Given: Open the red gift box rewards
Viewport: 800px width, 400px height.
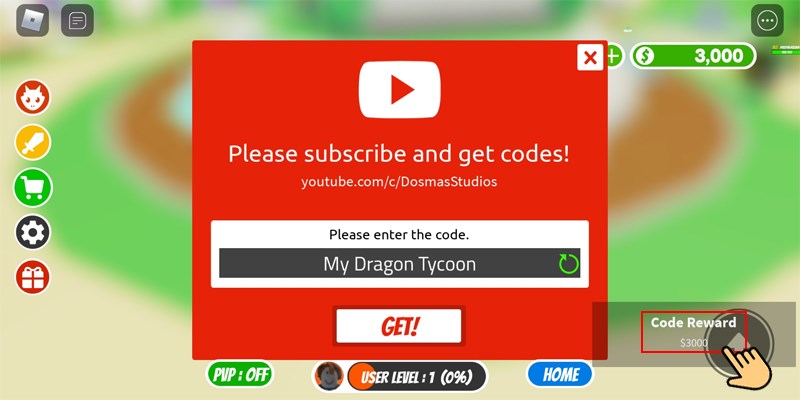Looking at the screenshot, I should [32, 277].
